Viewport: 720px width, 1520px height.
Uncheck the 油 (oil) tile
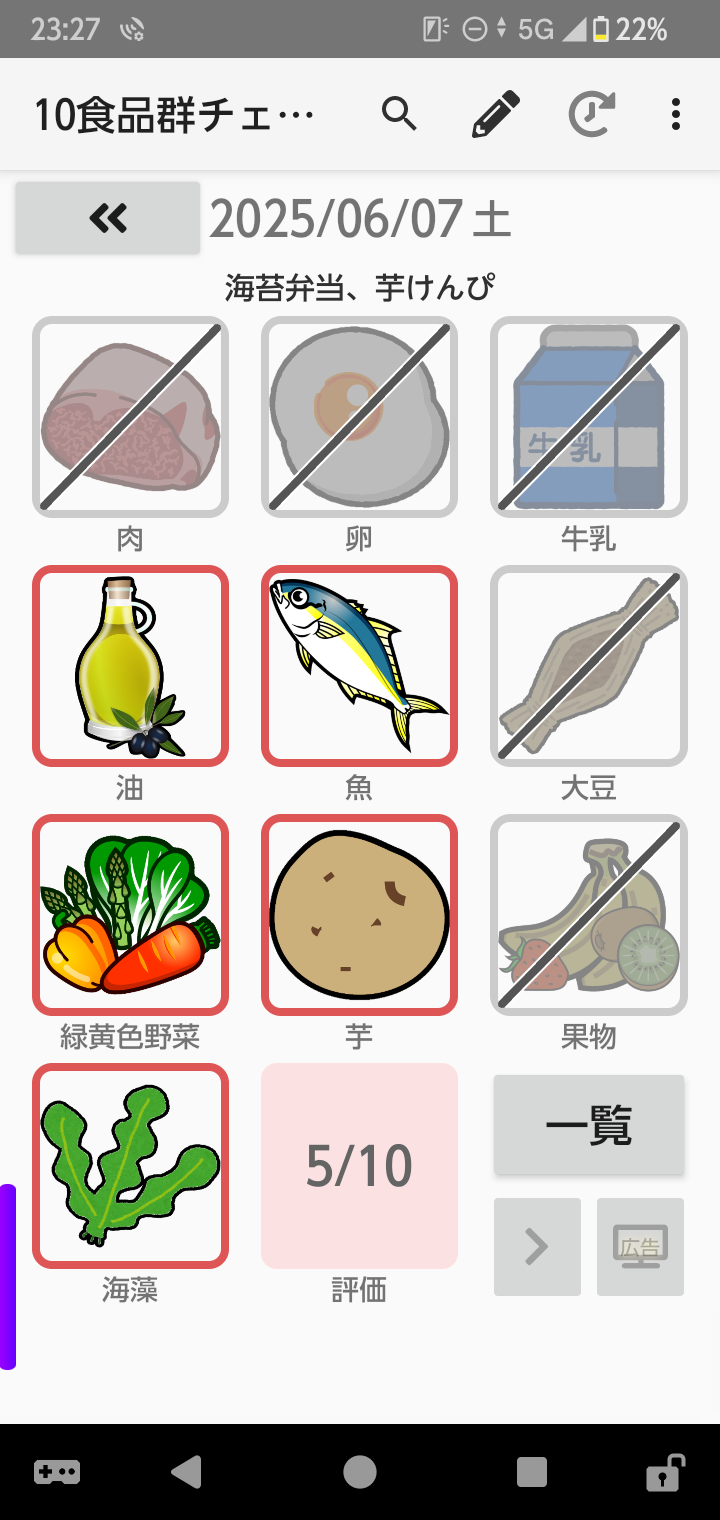(130, 666)
